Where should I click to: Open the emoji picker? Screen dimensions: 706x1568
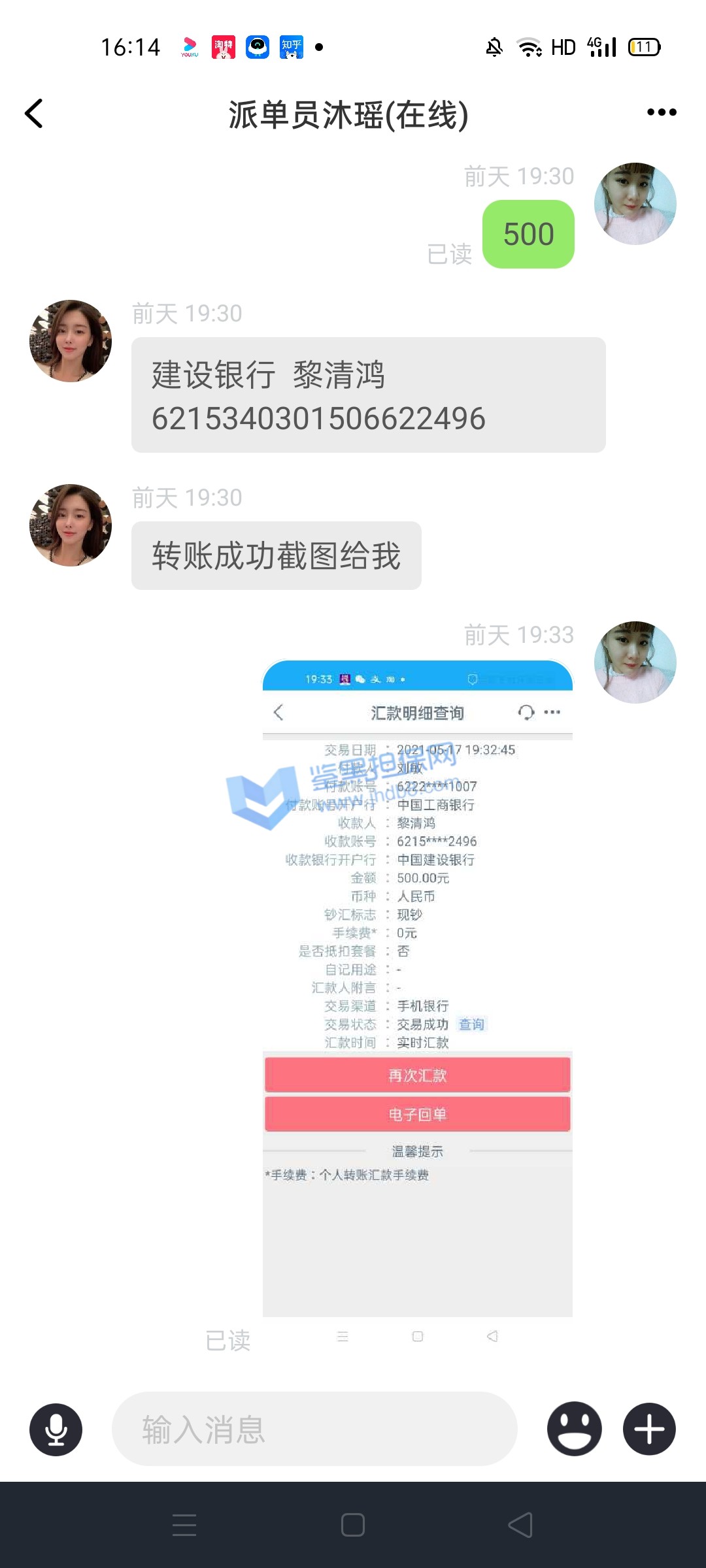(574, 1429)
